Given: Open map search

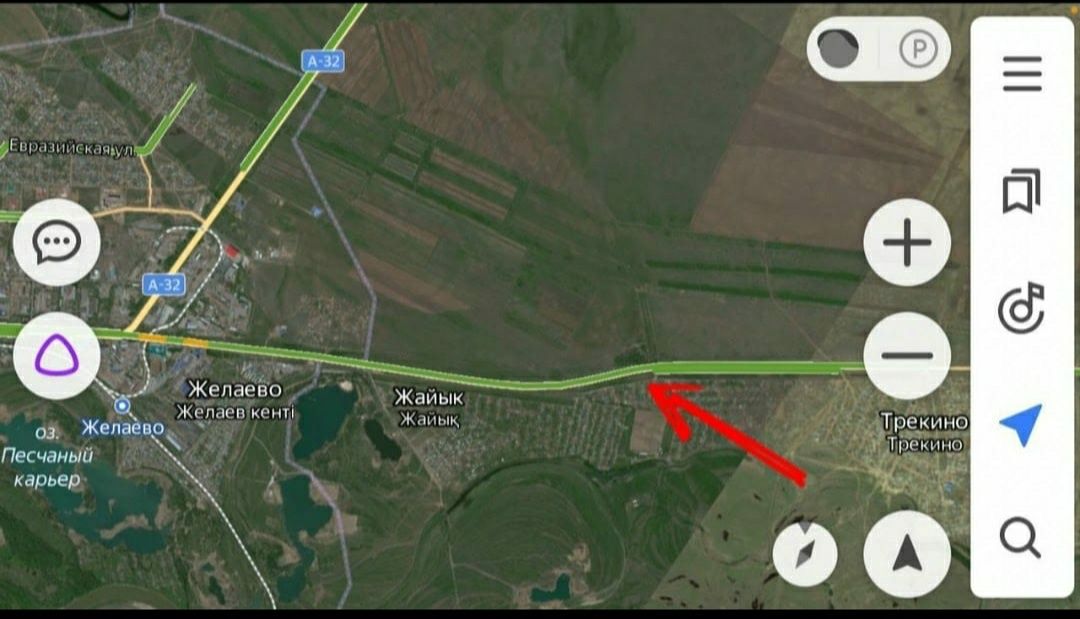Looking at the screenshot, I should coord(1021,540).
